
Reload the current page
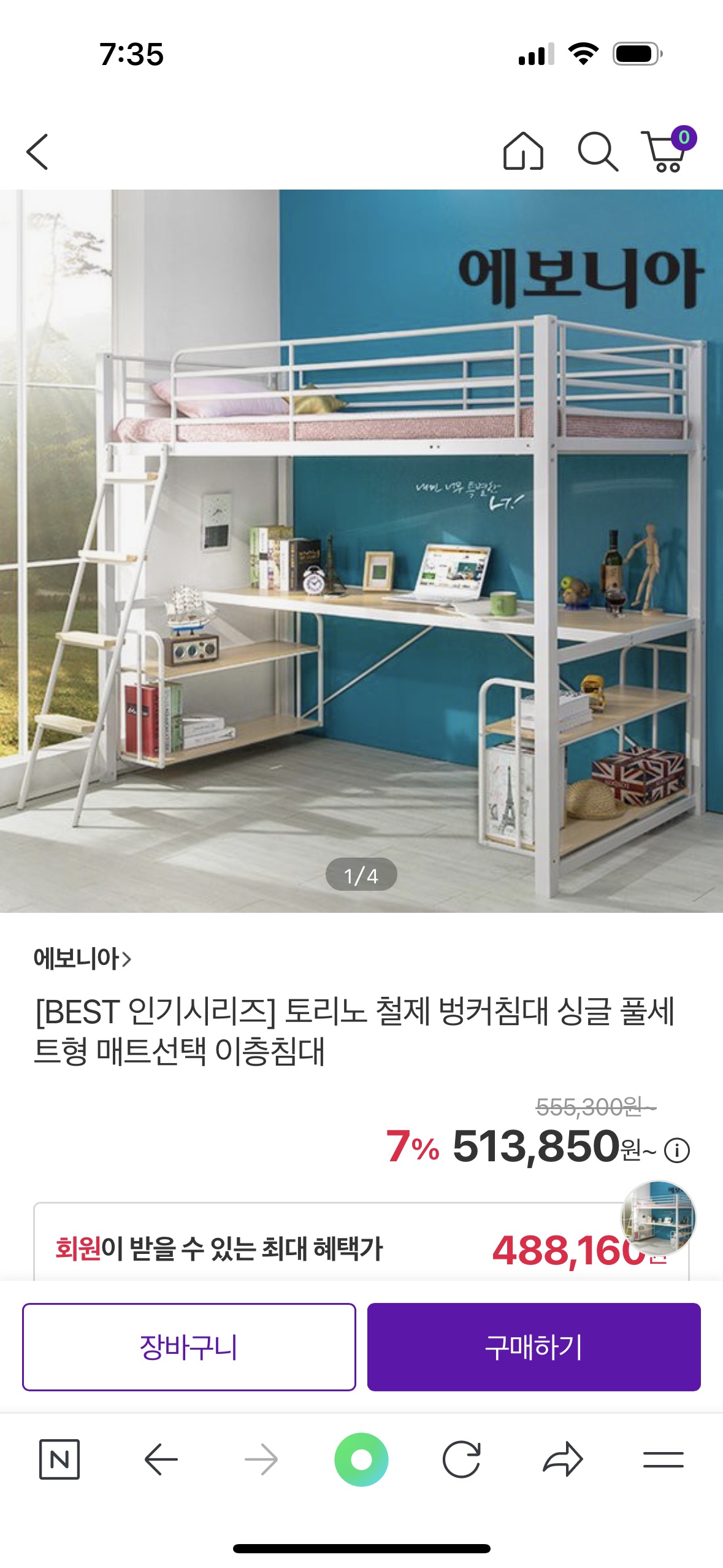pyautogui.click(x=462, y=1459)
